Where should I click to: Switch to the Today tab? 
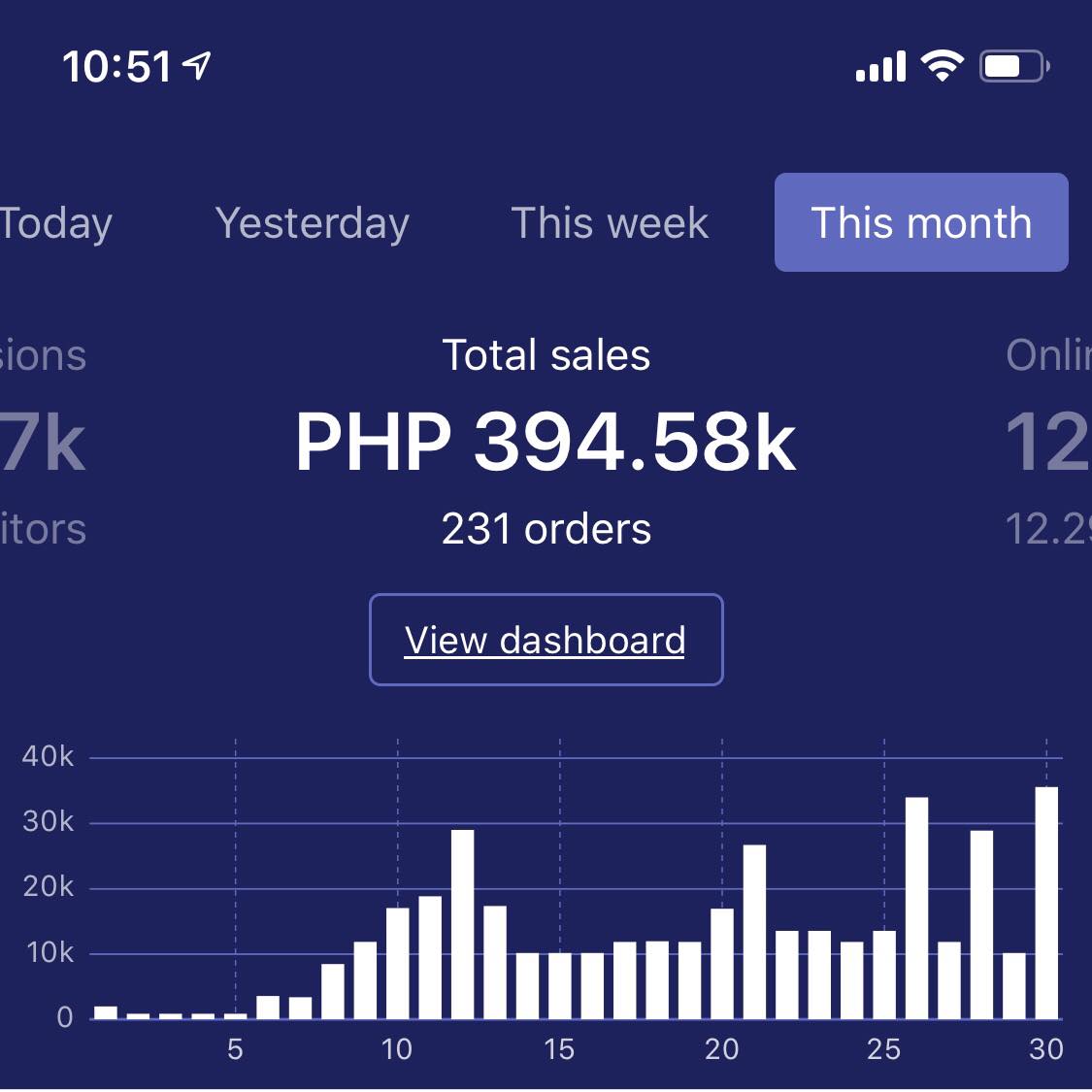(53, 223)
